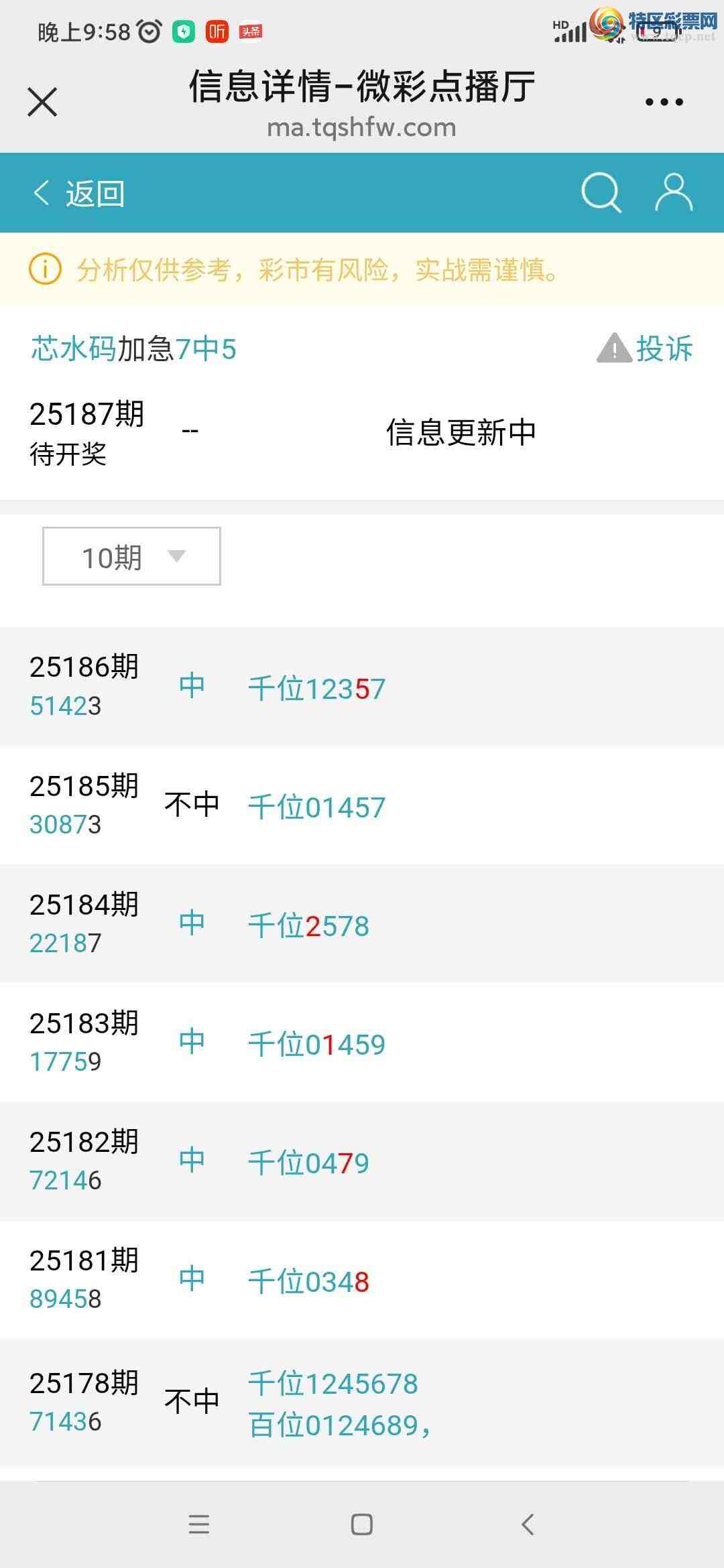Tap the back arrow beside 返回

(x=40, y=192)
